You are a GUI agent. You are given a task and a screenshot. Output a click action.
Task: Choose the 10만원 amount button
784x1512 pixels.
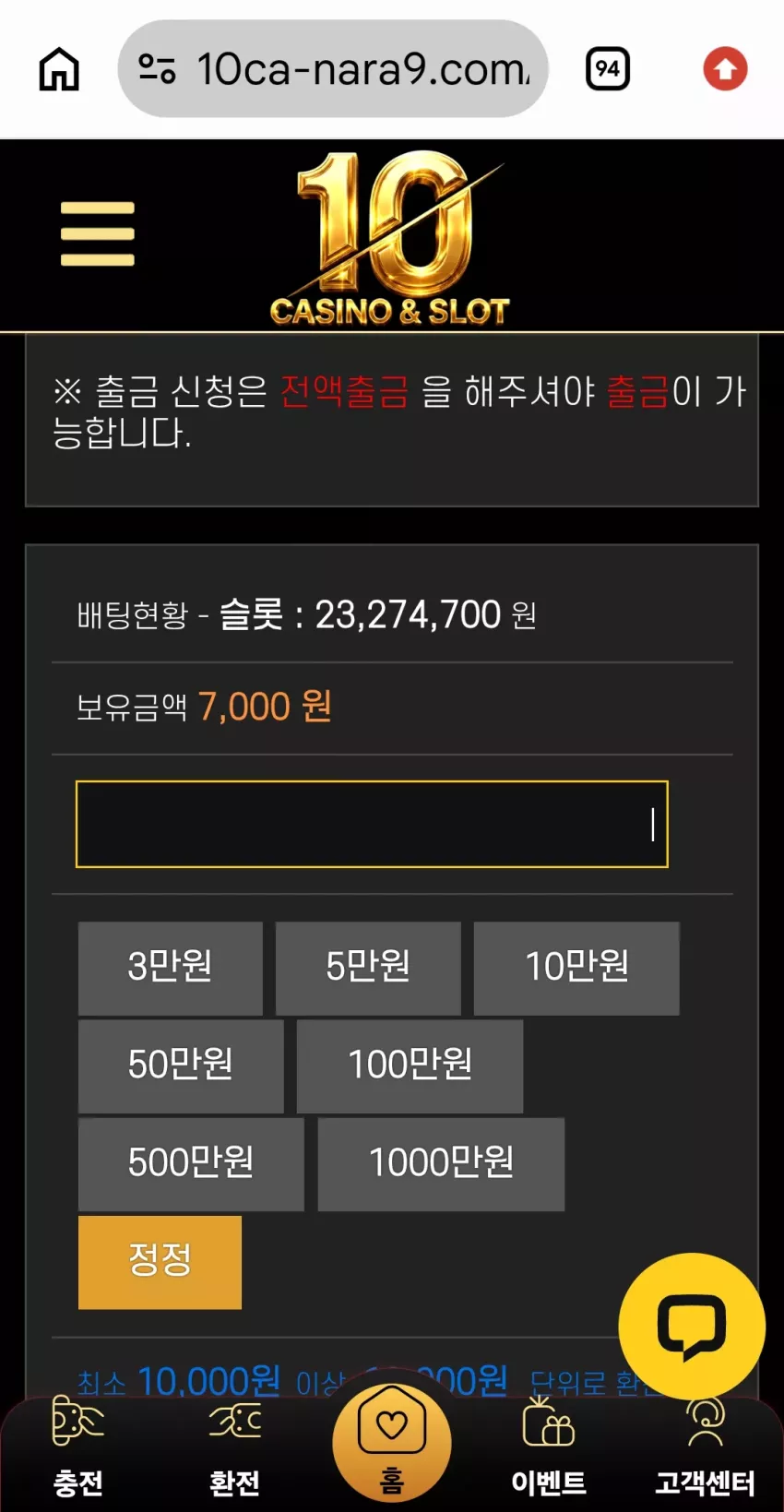click(x=576, y=968)
